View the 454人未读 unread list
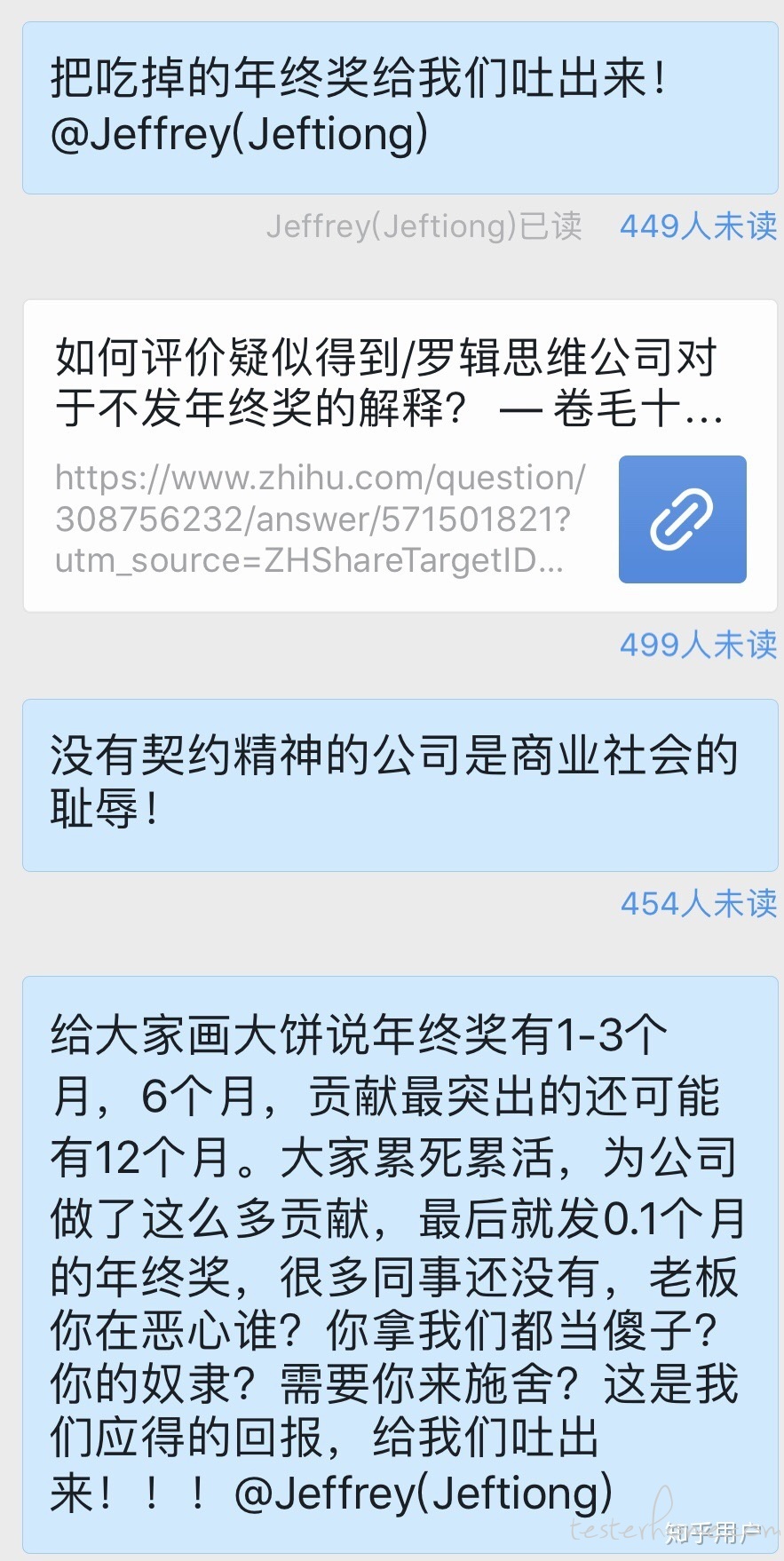The height and width of the screenshot is (1561, 784). (x=698, y=904)
